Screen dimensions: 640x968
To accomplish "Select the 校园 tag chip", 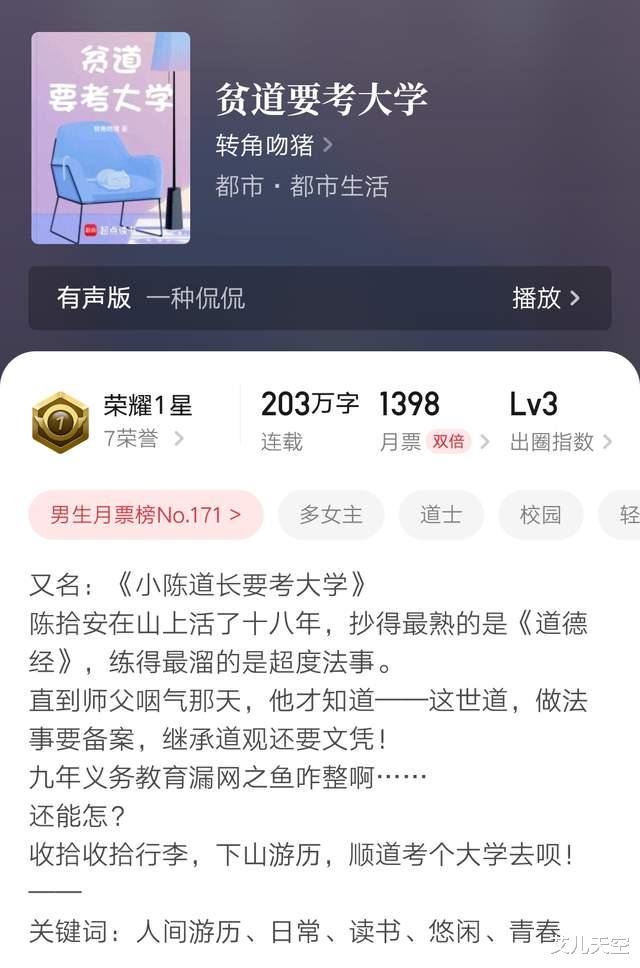I will (541, 515).
